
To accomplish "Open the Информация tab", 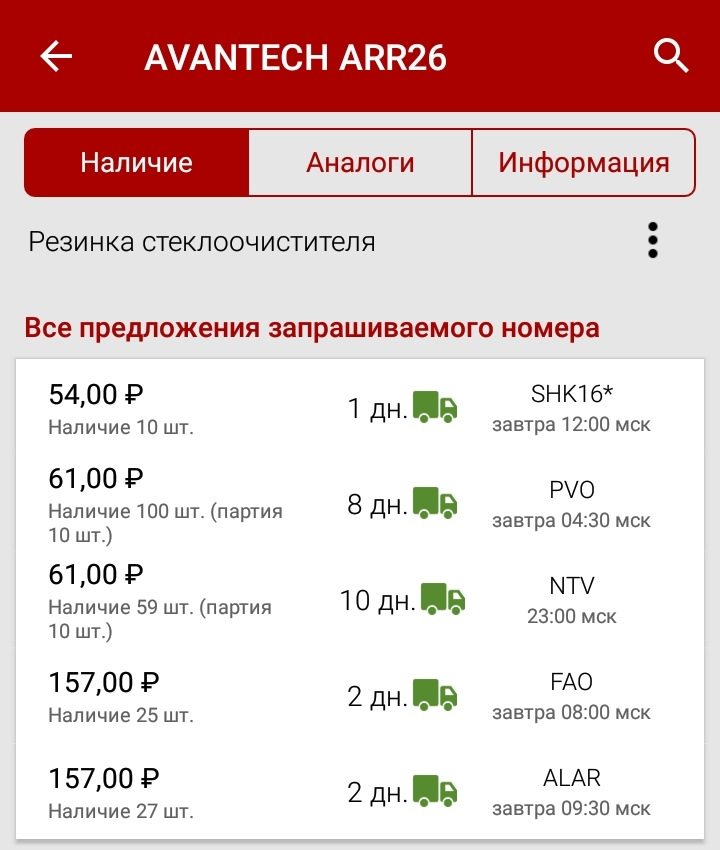I will coord(583,162).
